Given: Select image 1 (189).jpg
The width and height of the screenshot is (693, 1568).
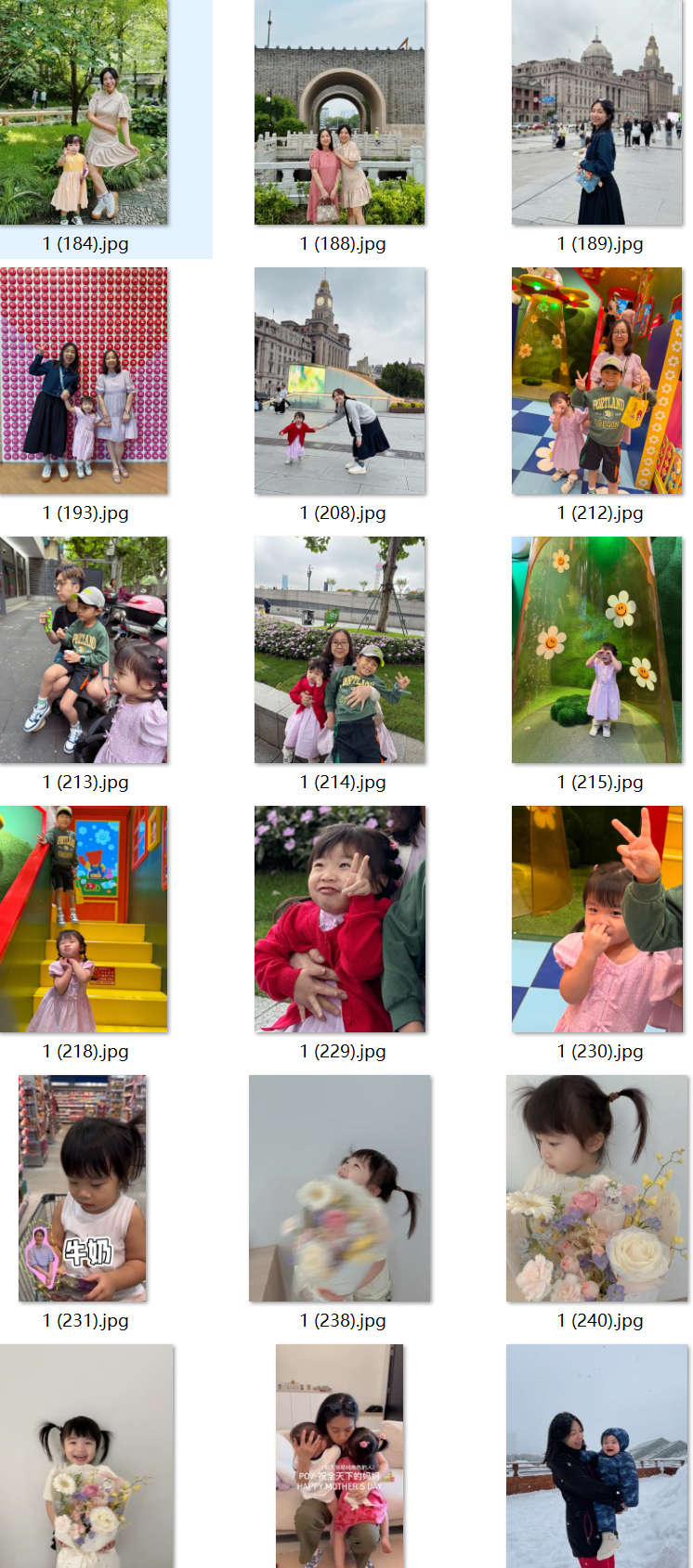Looking at the screenshot, I should pyautogui.click(x=596, y=111).
